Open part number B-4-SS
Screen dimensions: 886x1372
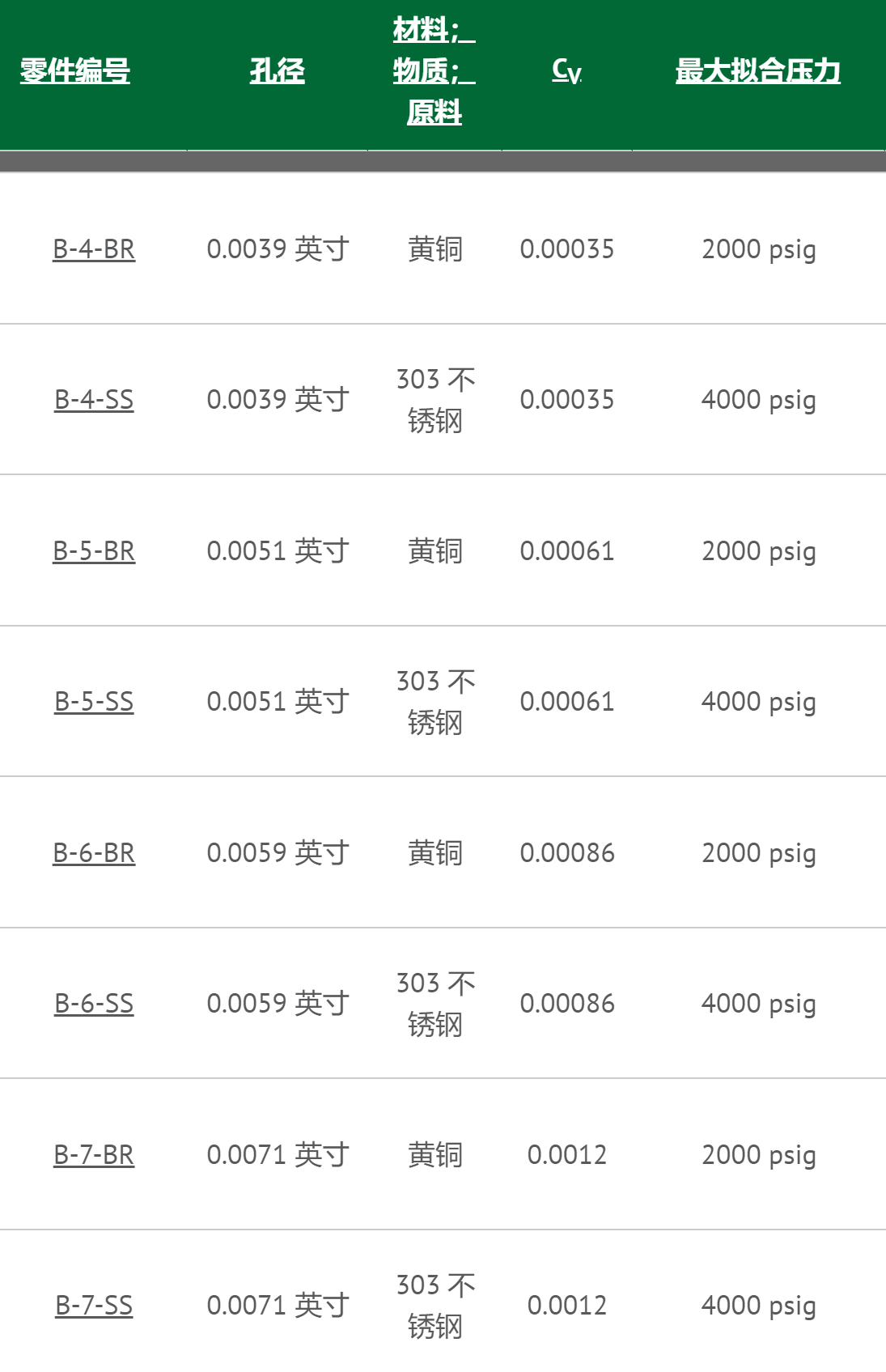[x=94, y=400]
